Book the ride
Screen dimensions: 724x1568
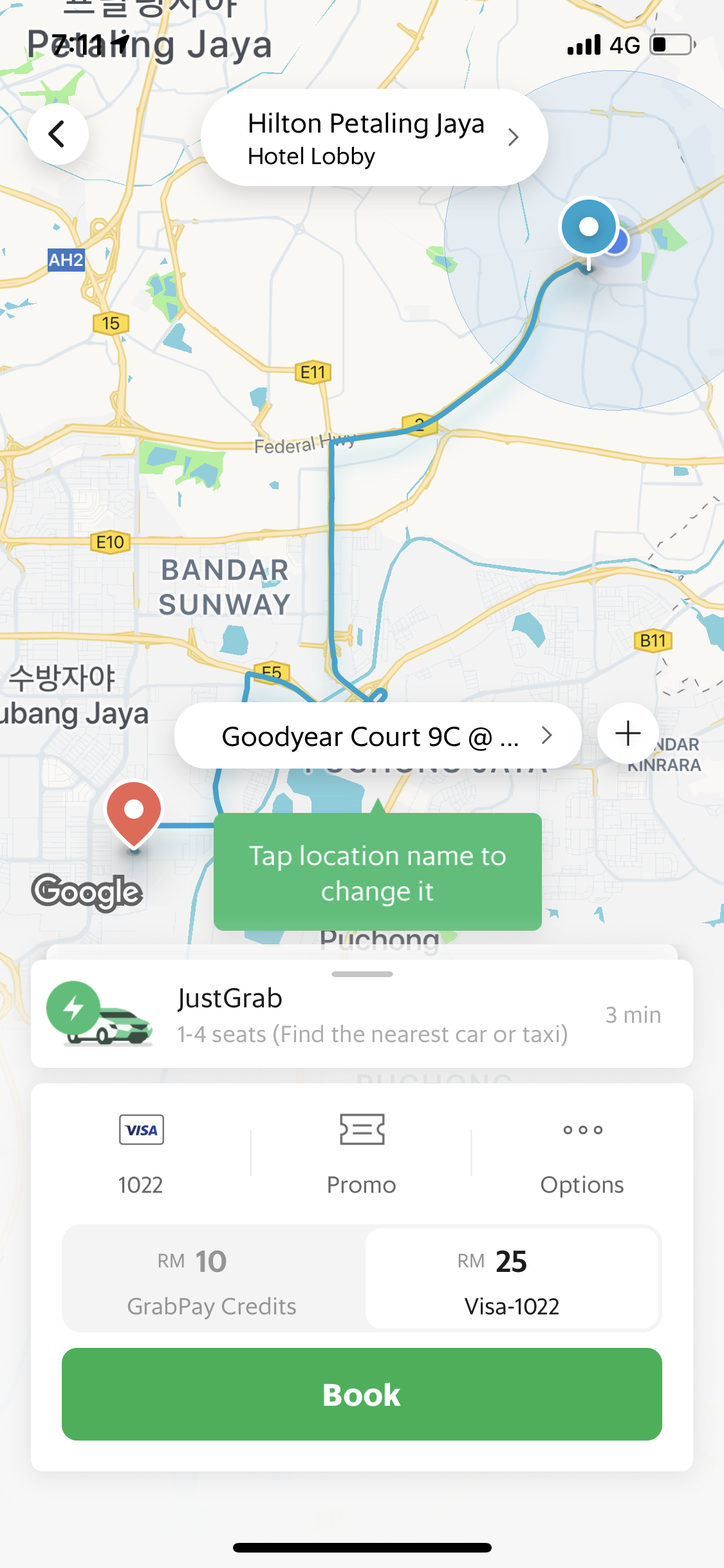[x=362, y=1394]
